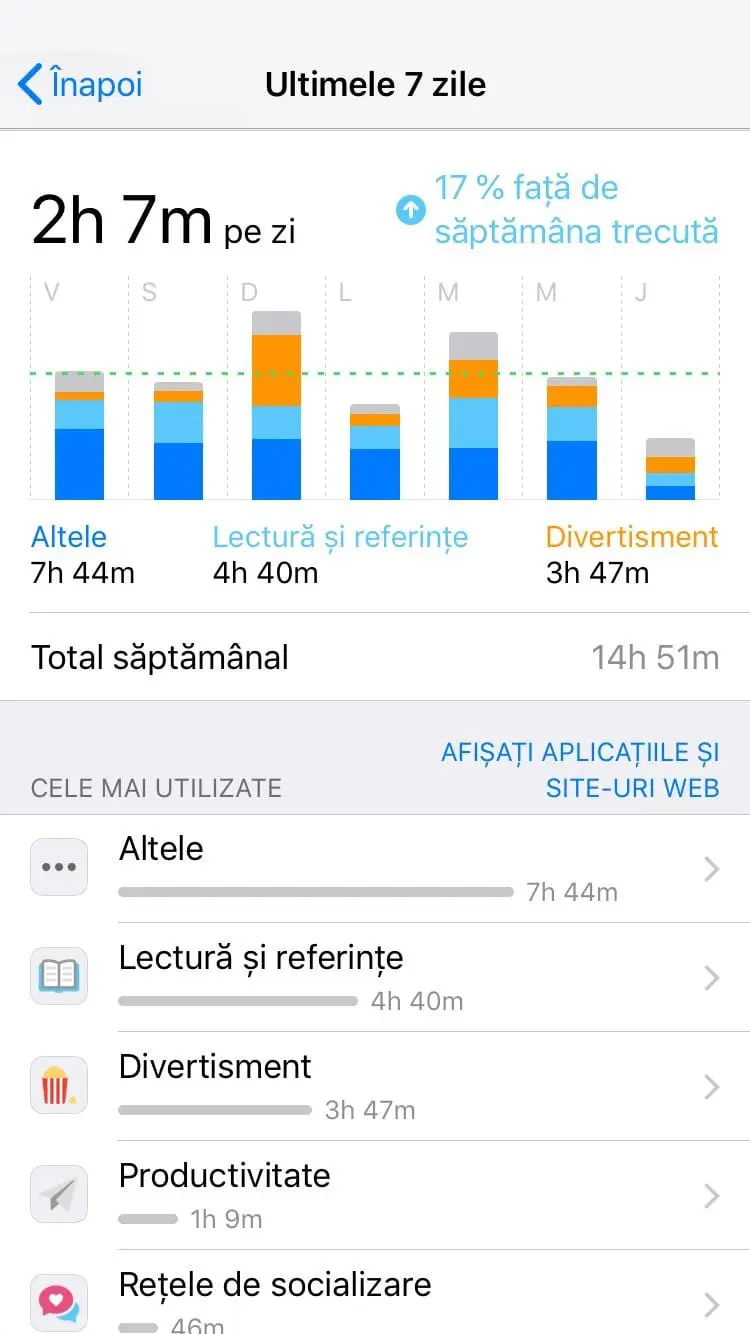Open the Productivitate category row
Screen dimensions: 750x1334
tap(375, 1195)
